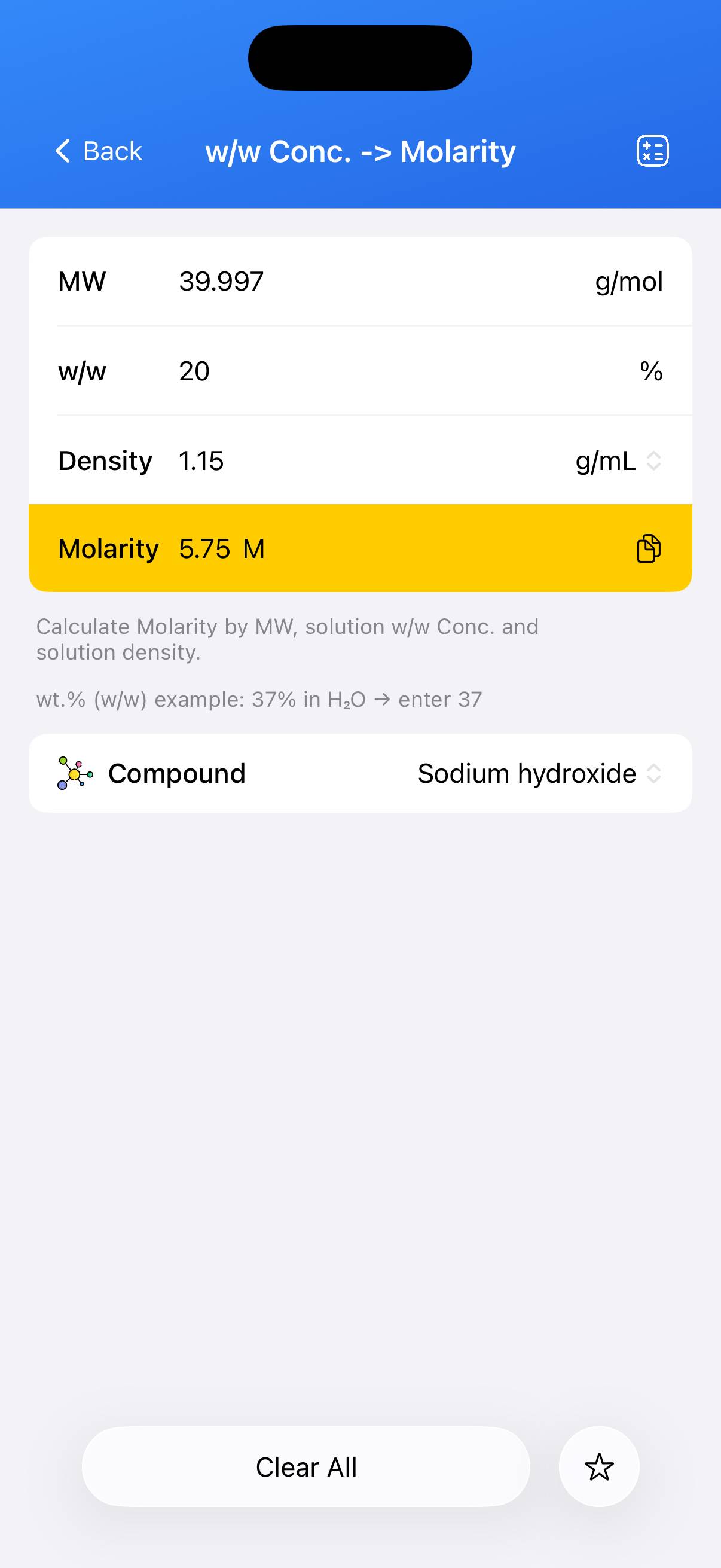Go back to the previous screen
The image size is (721, 1568).
pyautogui.click(x=99, y=151)
